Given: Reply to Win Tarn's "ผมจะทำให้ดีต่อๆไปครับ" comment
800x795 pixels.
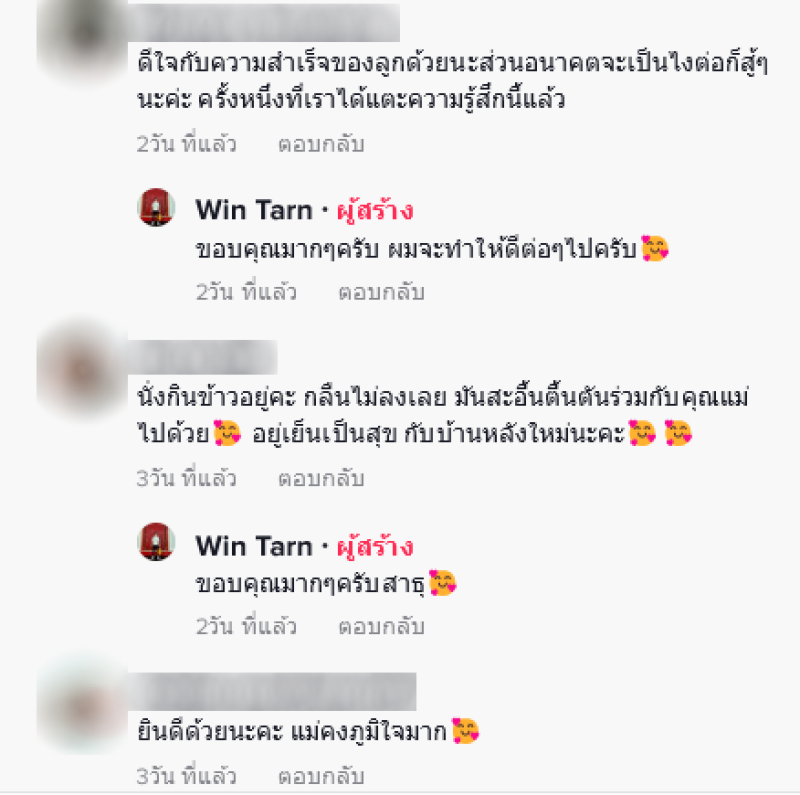Looking at the screenshot, I should pyautogui.click(x=381, y=292).
